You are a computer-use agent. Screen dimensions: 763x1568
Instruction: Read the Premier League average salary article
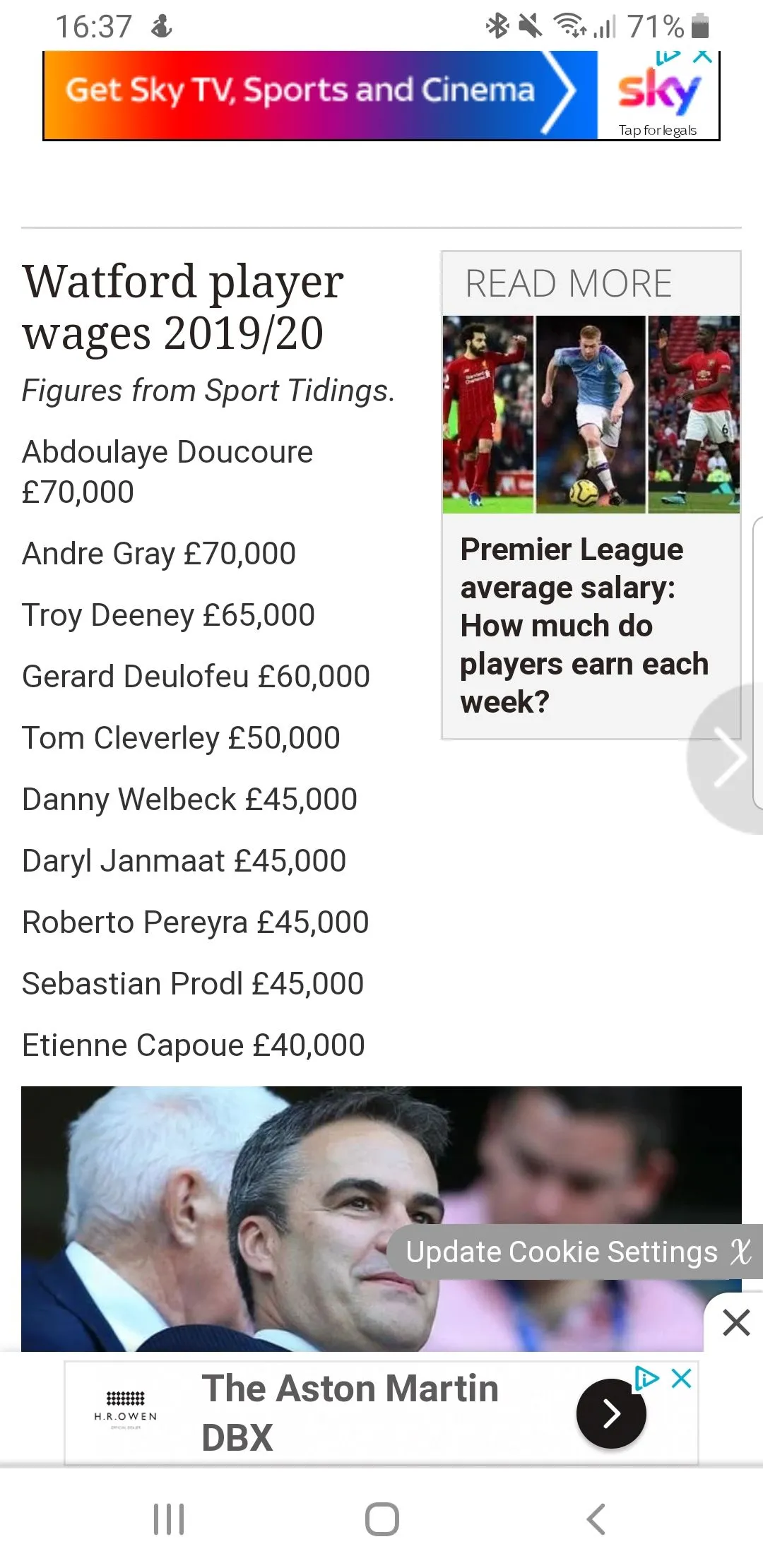click(584, 625)
